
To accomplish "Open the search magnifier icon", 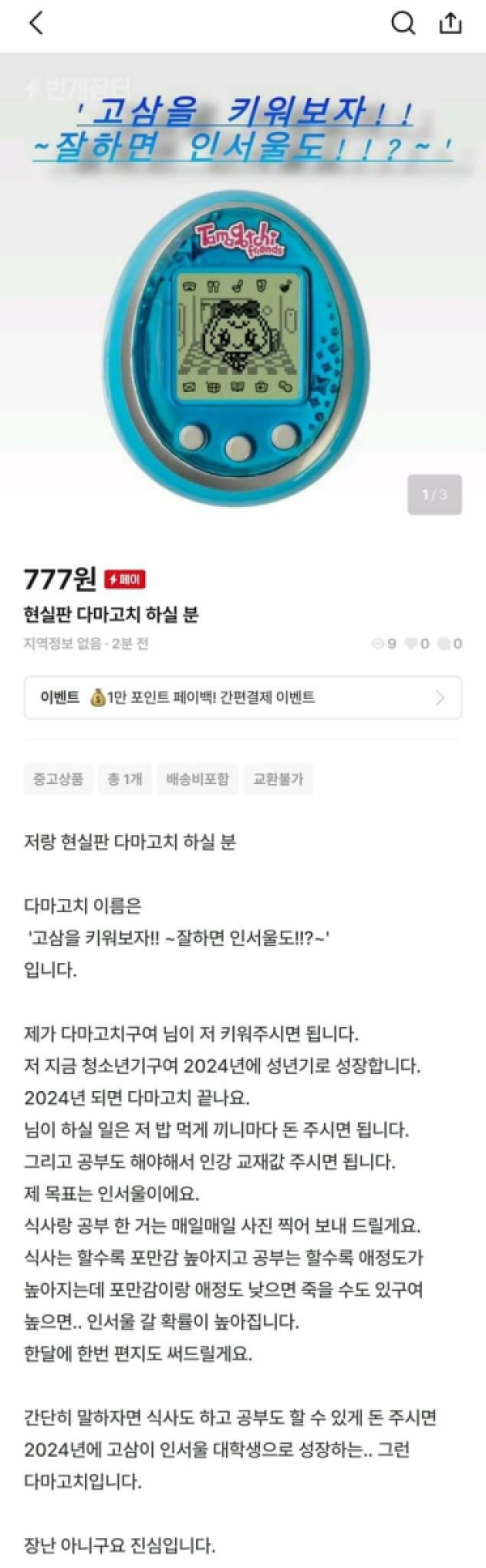I will click(403, 24).
